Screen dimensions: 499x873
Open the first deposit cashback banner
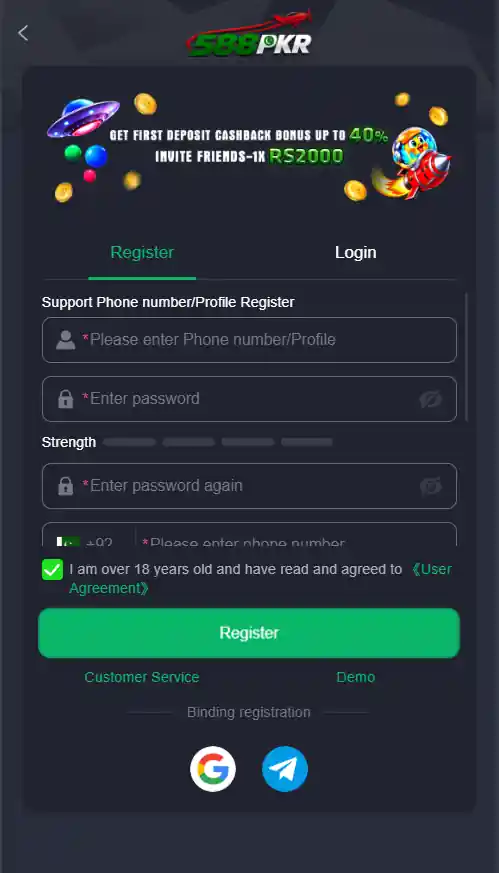249,146
